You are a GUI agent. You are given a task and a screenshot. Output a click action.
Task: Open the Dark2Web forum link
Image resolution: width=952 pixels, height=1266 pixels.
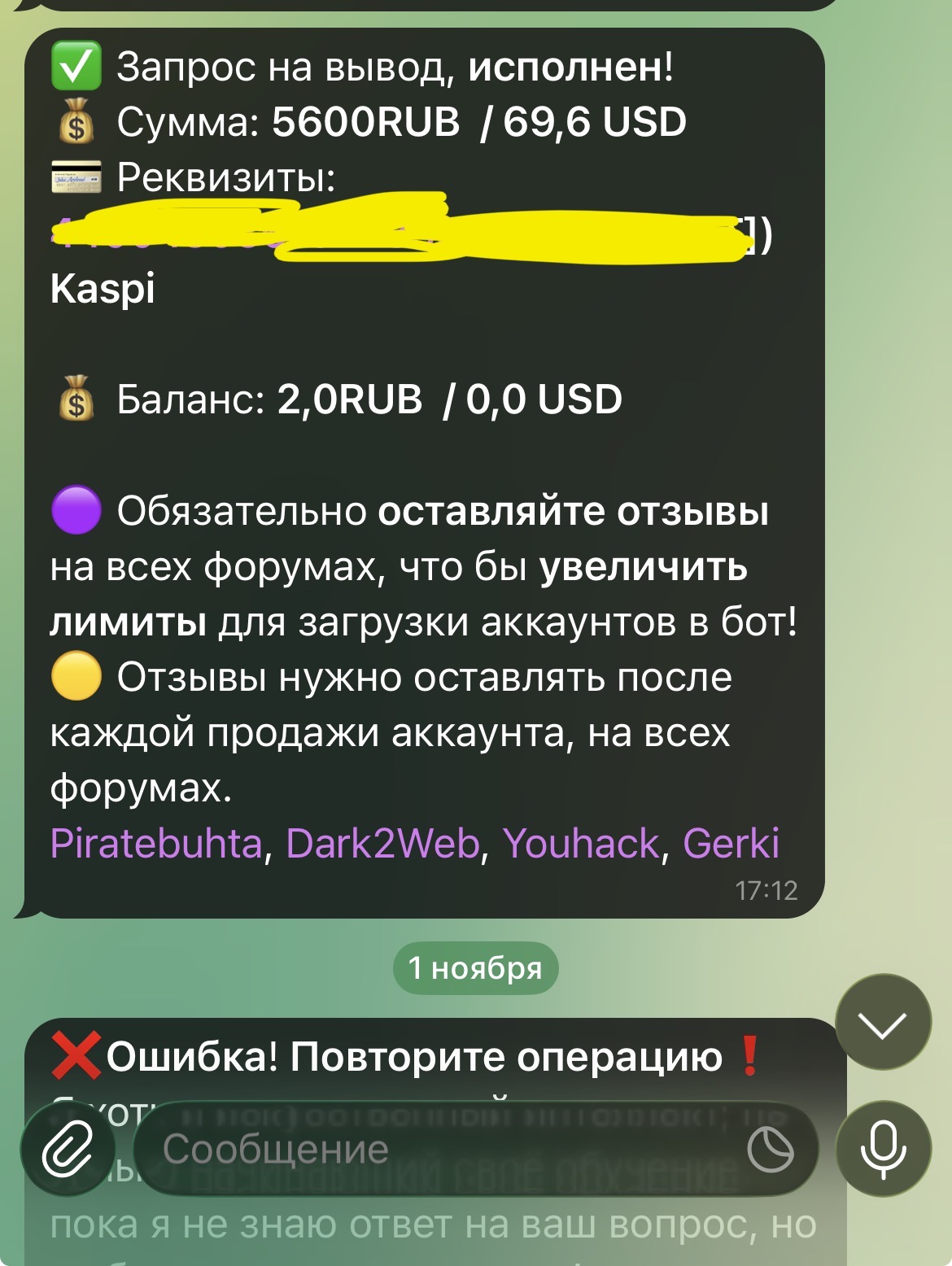coord(382,844)
